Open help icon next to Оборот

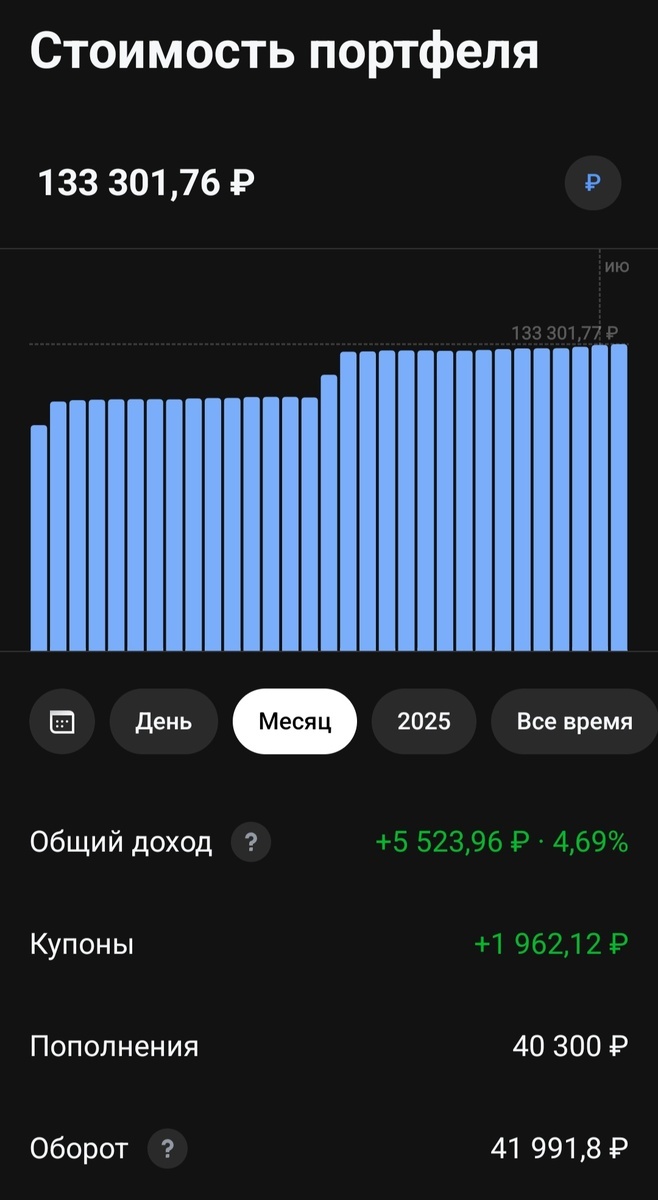point(167,1149)
